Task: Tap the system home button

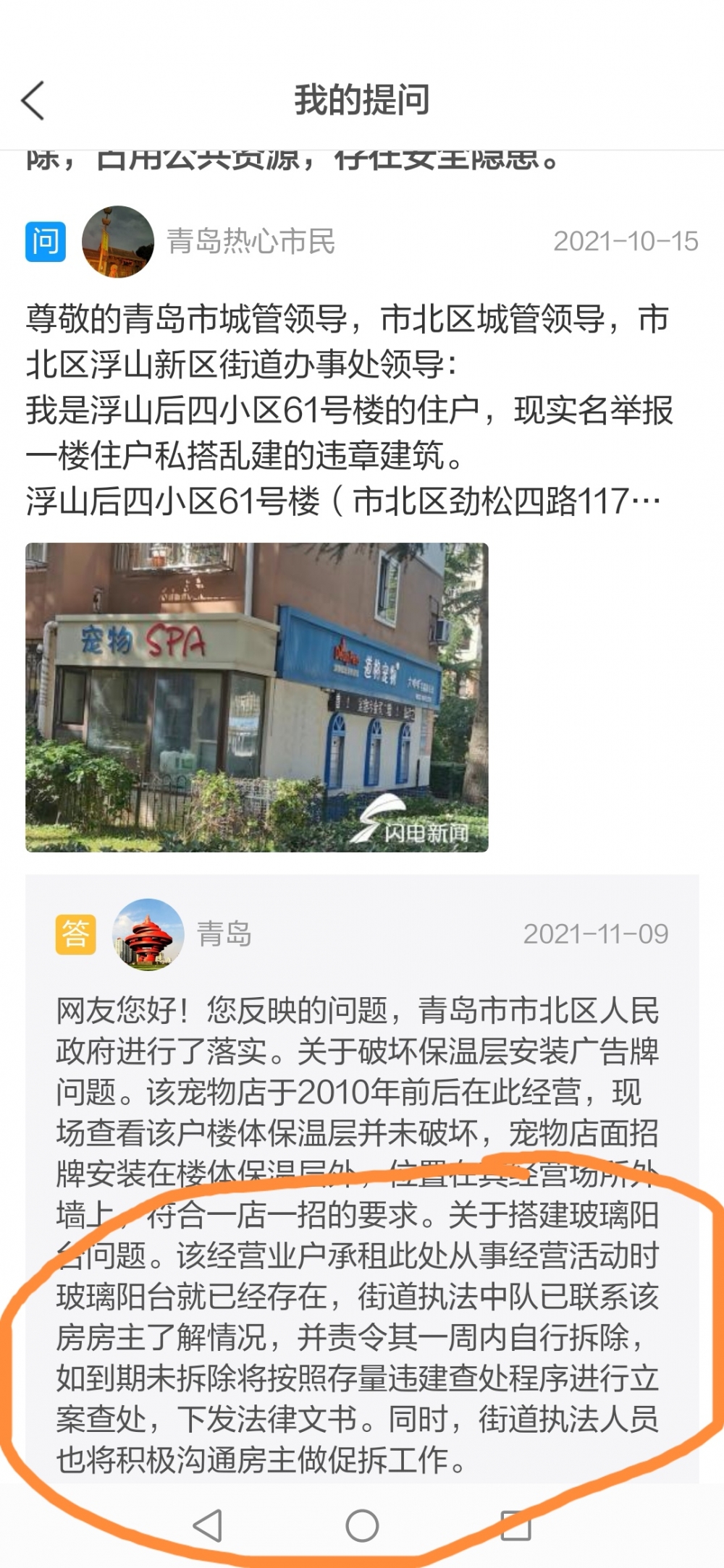Action: (x=362, y=1525)
